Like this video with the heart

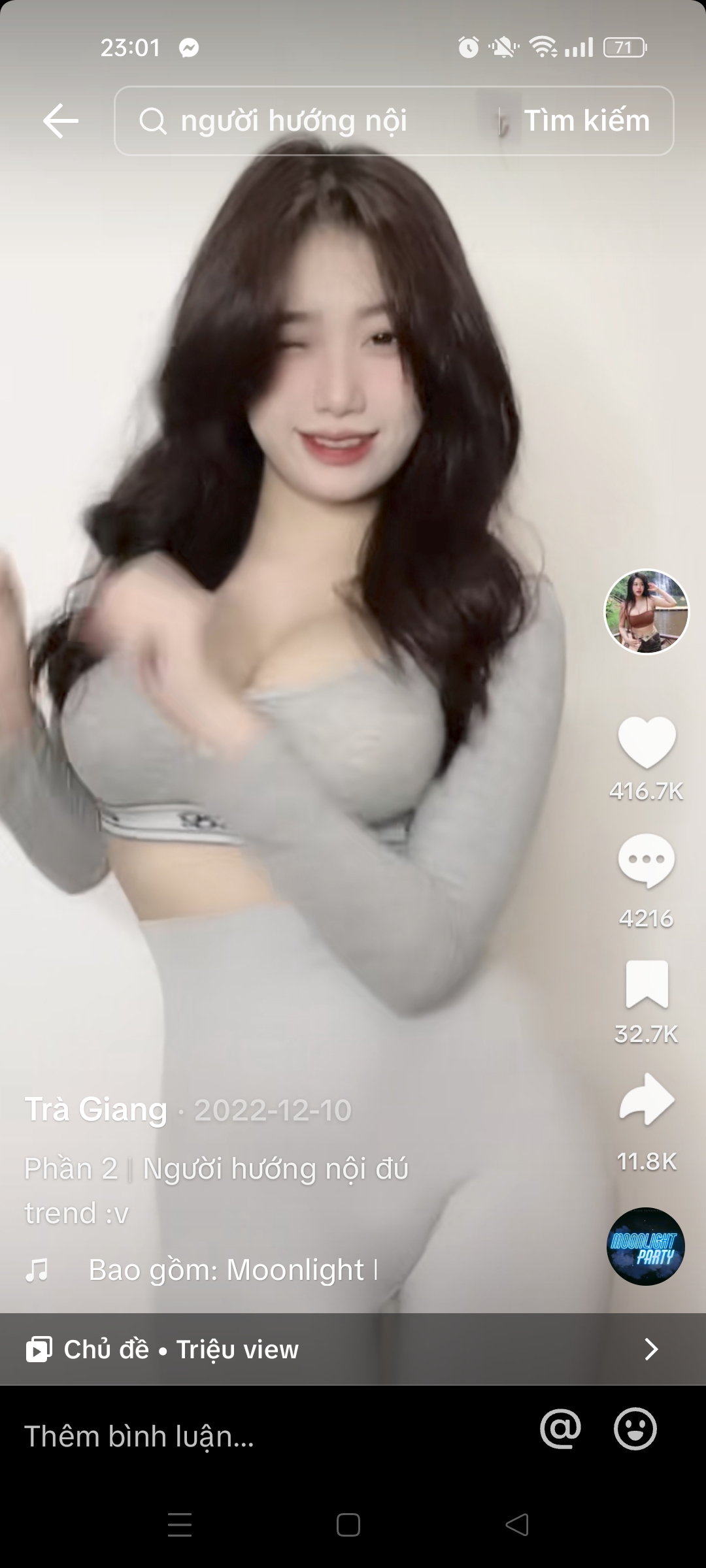click(x=647, y=742)
